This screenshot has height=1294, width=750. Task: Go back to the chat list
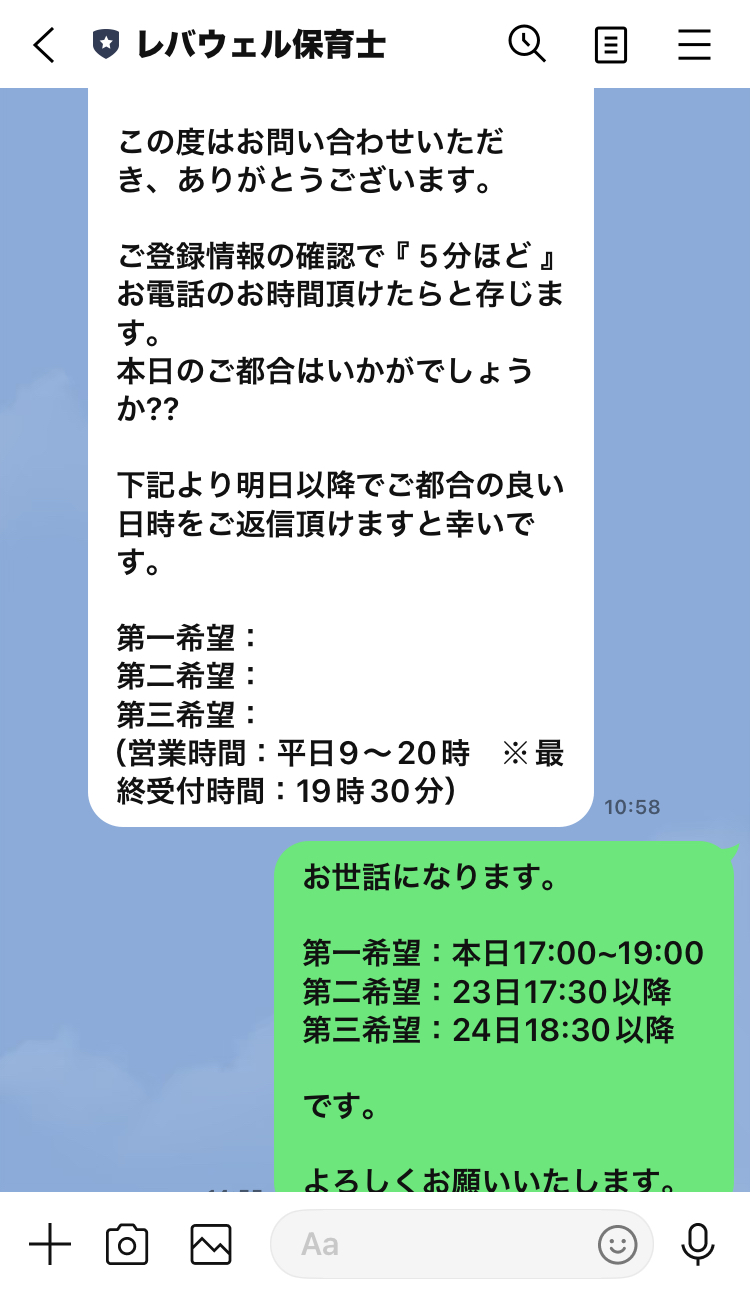(44, 45)
